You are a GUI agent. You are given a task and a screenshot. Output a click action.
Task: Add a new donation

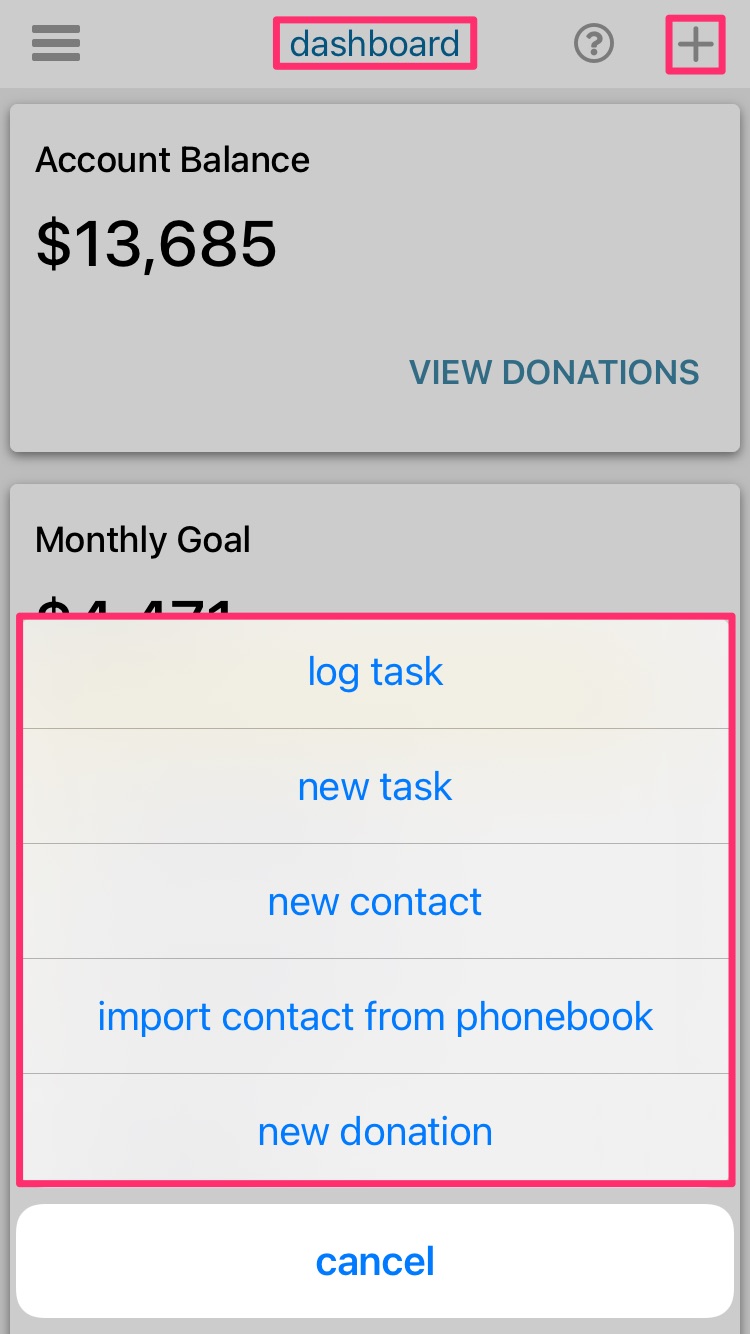point(375,1132)
